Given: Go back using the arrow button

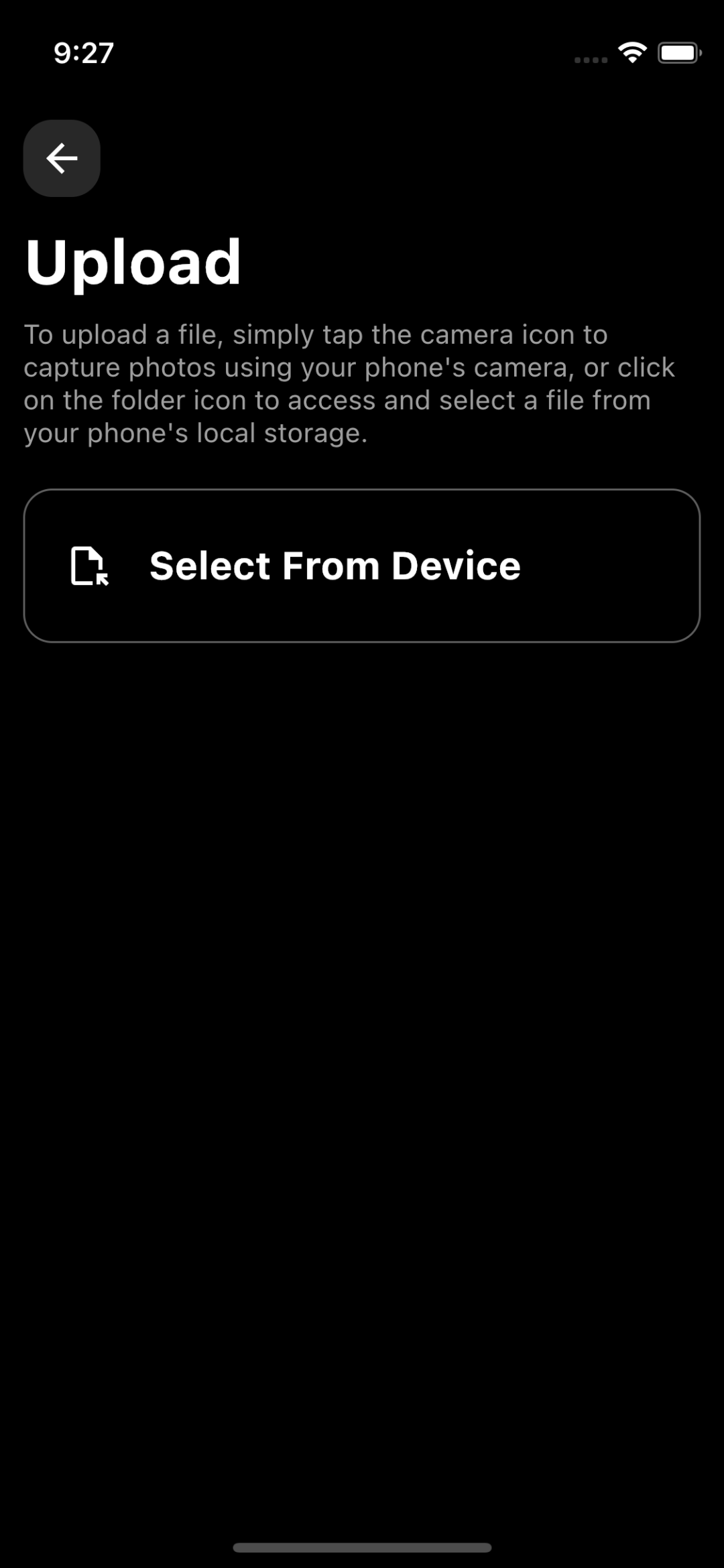Looking at the screenshot, I should [x=62, y=159].
